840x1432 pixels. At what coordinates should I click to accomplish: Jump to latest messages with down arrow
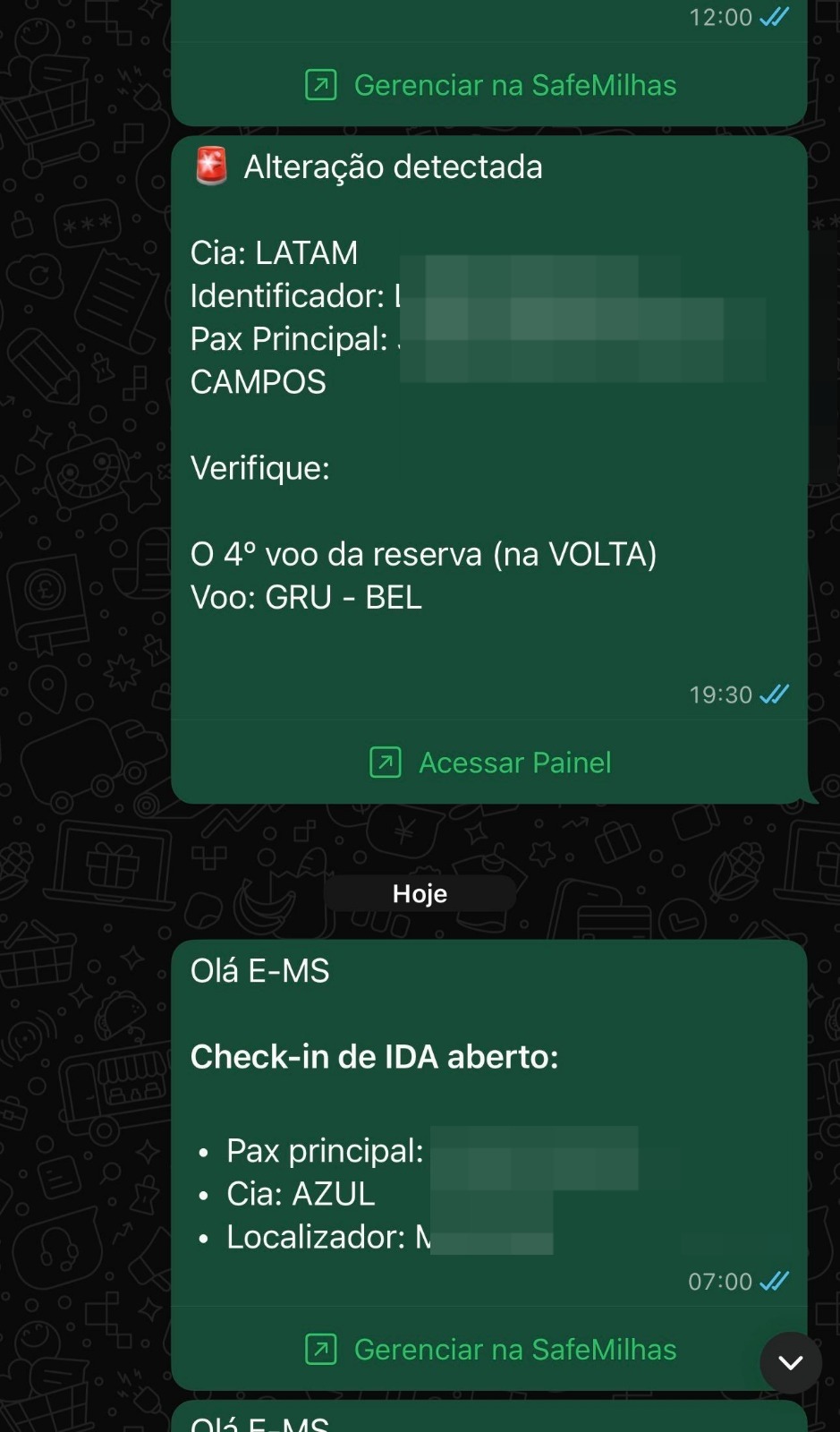[x=790, y=1362]
